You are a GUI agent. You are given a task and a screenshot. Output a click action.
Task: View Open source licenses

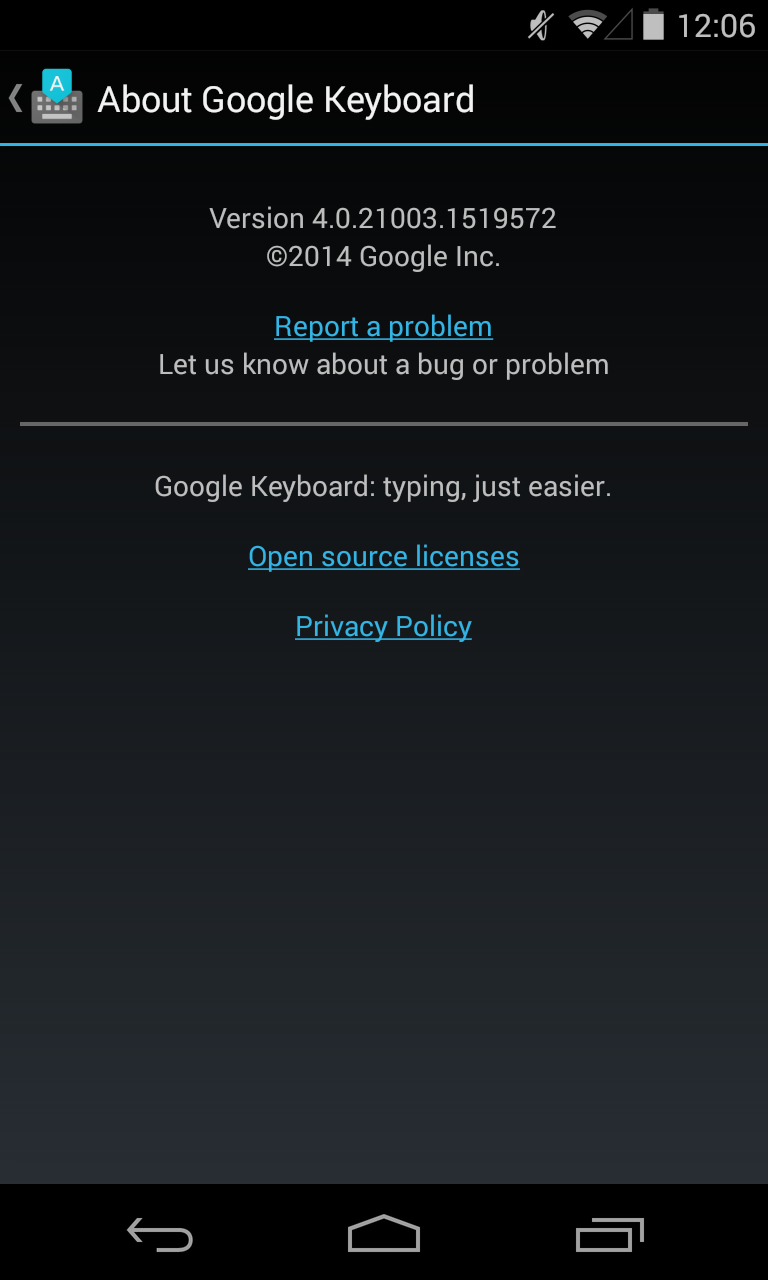tap(383, 556)
